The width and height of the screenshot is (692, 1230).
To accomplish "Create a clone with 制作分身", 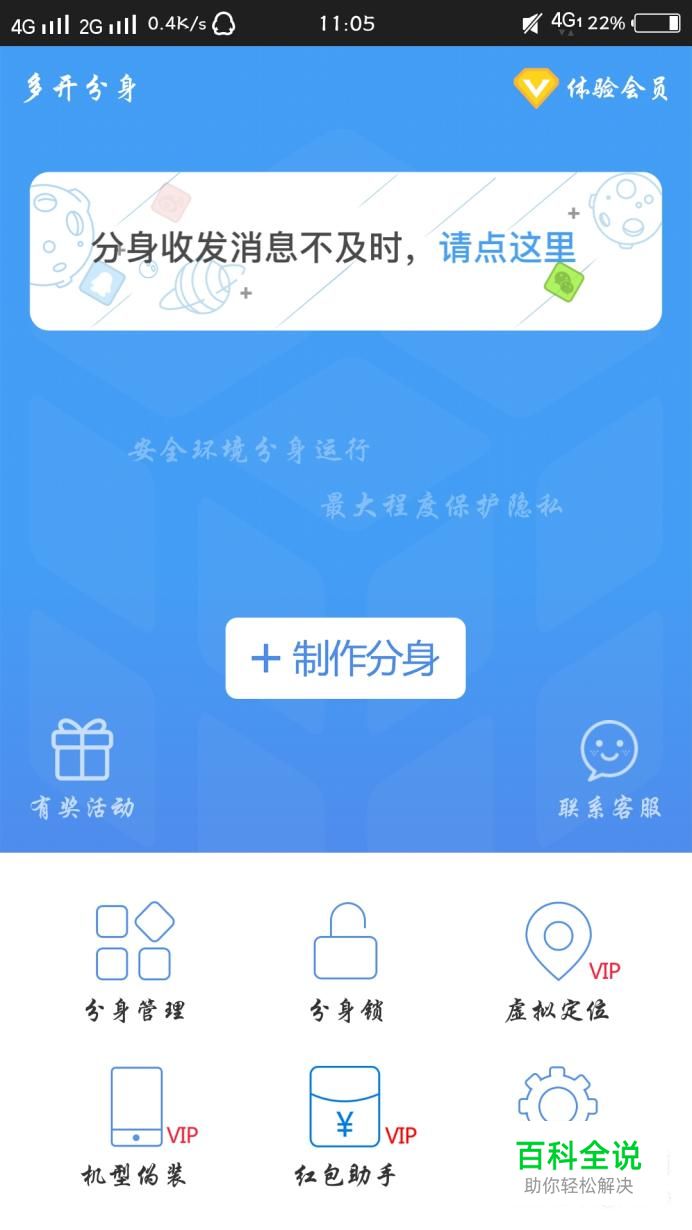I will 345,658.
